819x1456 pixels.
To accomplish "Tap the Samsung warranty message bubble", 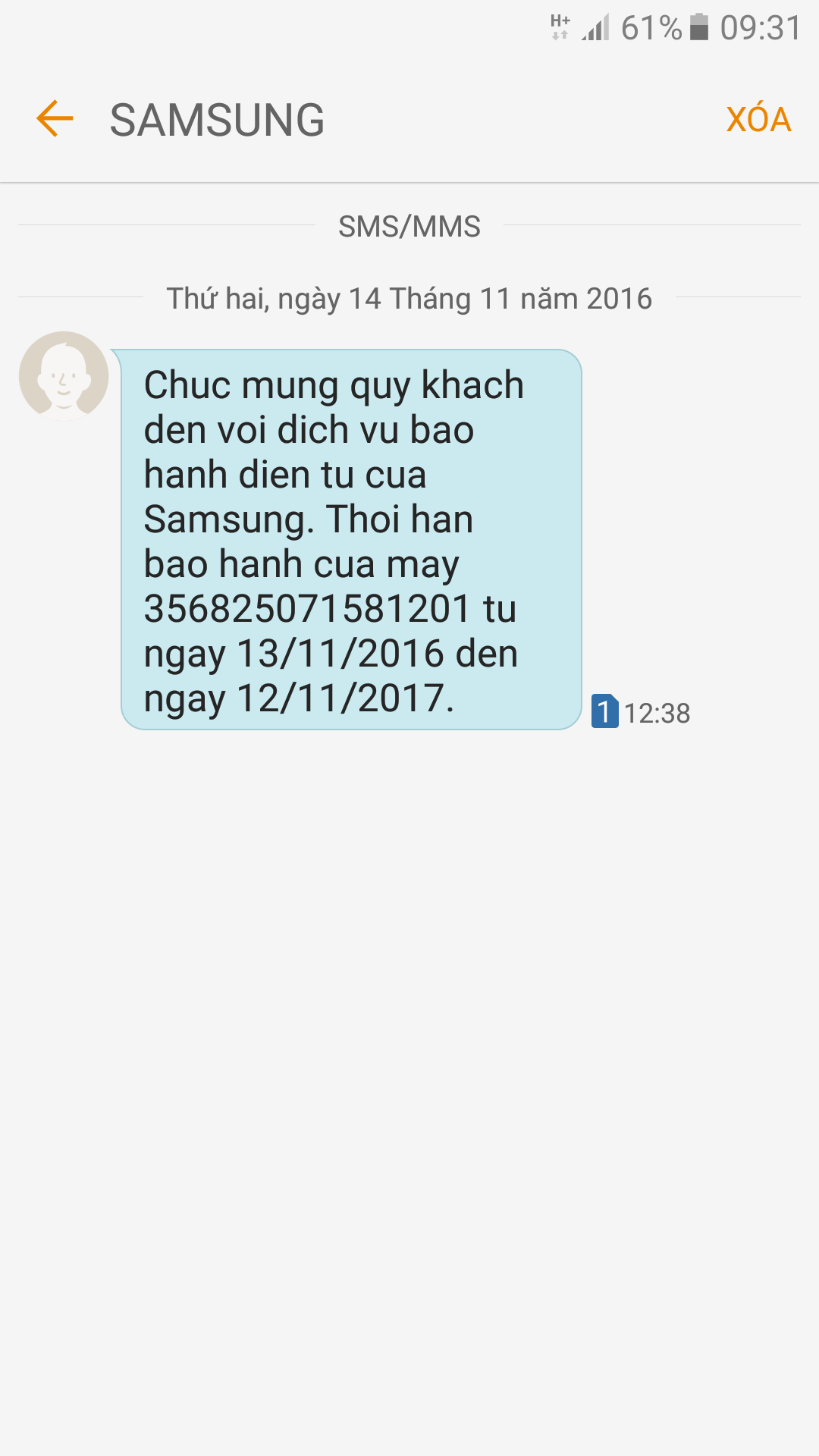I will (x=351, y=539).
